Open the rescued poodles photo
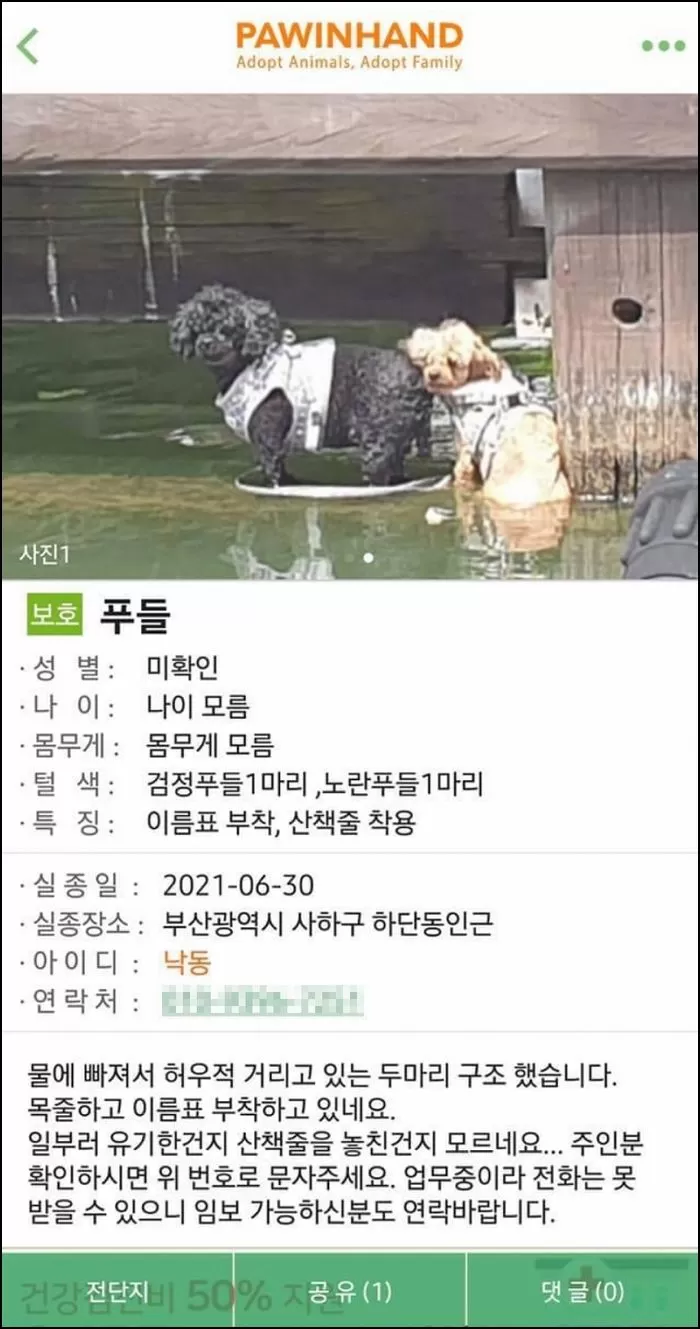 pyautogui.click(x=350, y=336)
